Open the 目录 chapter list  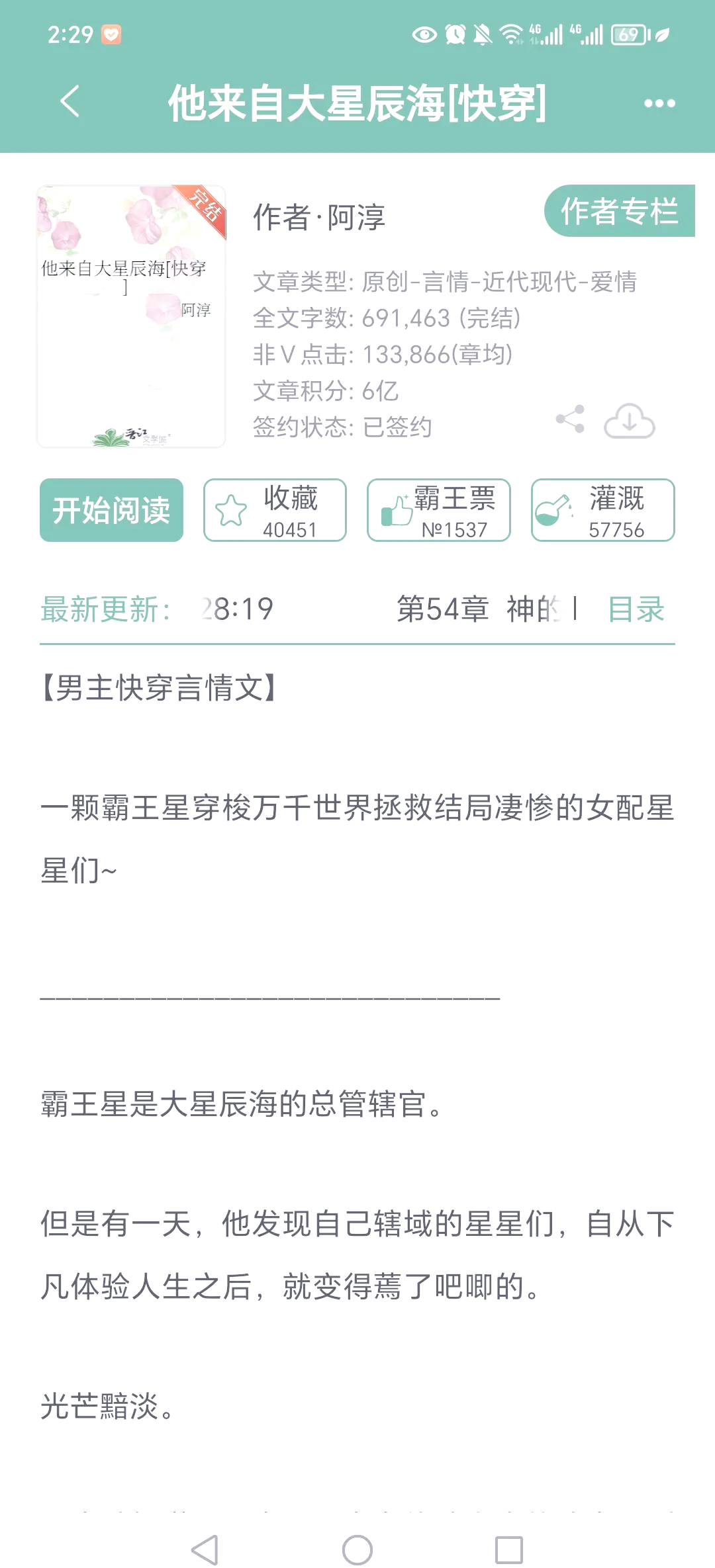(636, 609)
